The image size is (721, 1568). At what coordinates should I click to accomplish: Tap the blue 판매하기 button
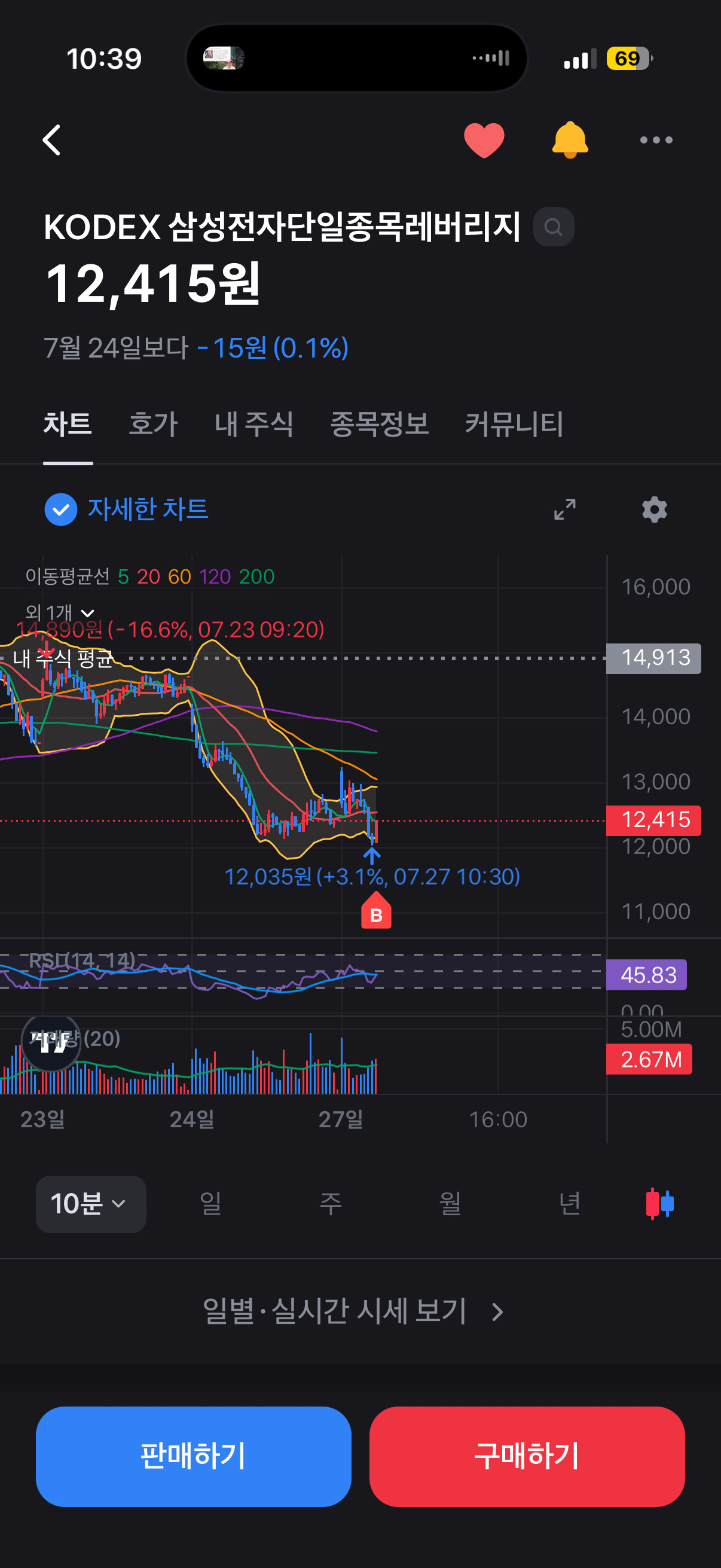pos(194,1457)
